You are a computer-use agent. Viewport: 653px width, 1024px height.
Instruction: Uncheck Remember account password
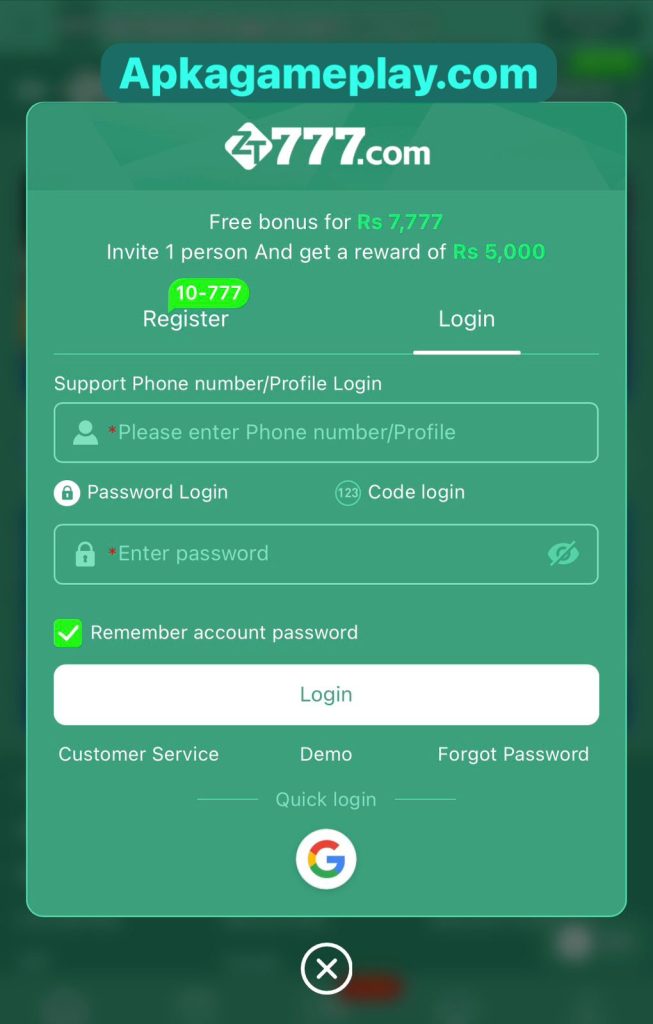[68, 633]
